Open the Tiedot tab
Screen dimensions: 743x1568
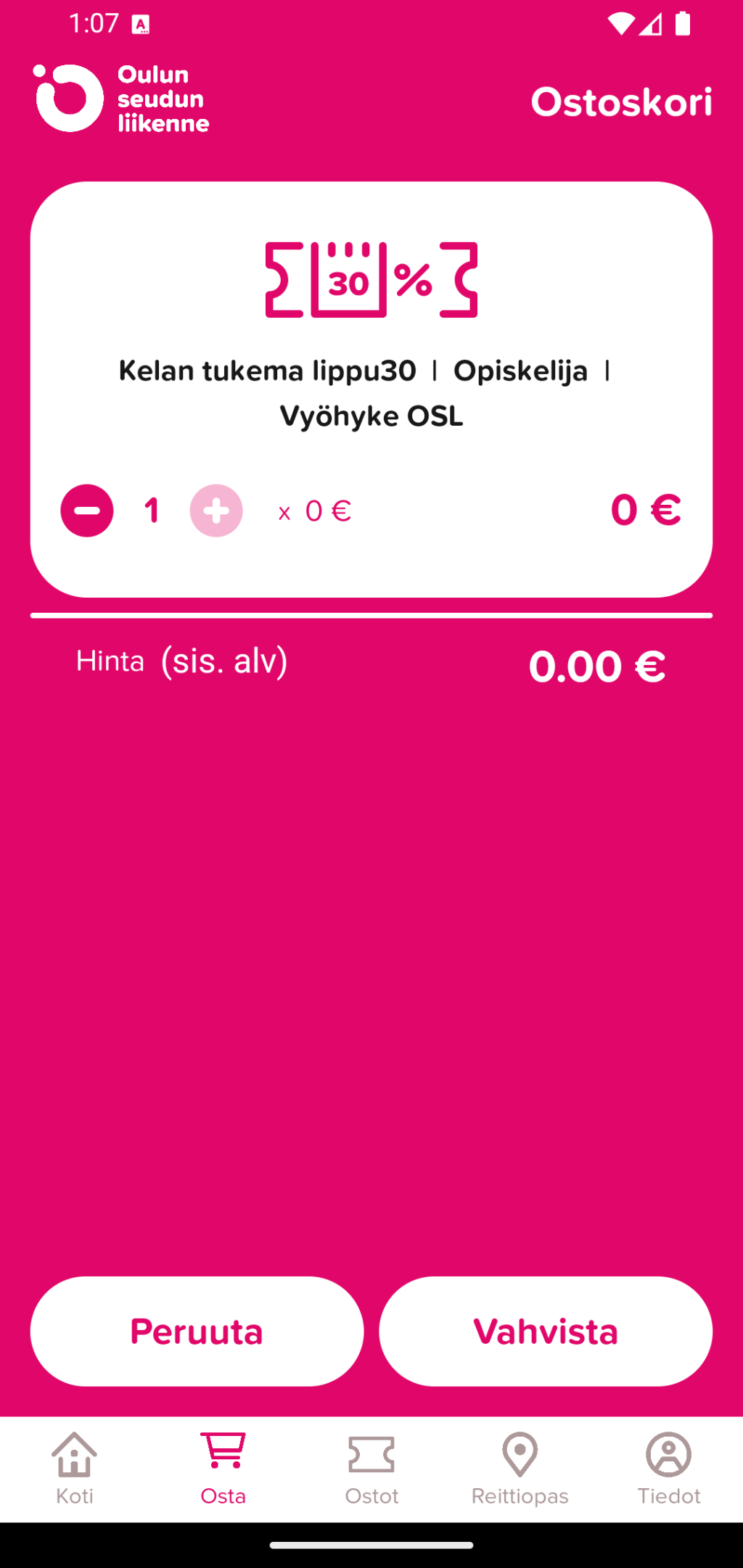click(669, 1469)
